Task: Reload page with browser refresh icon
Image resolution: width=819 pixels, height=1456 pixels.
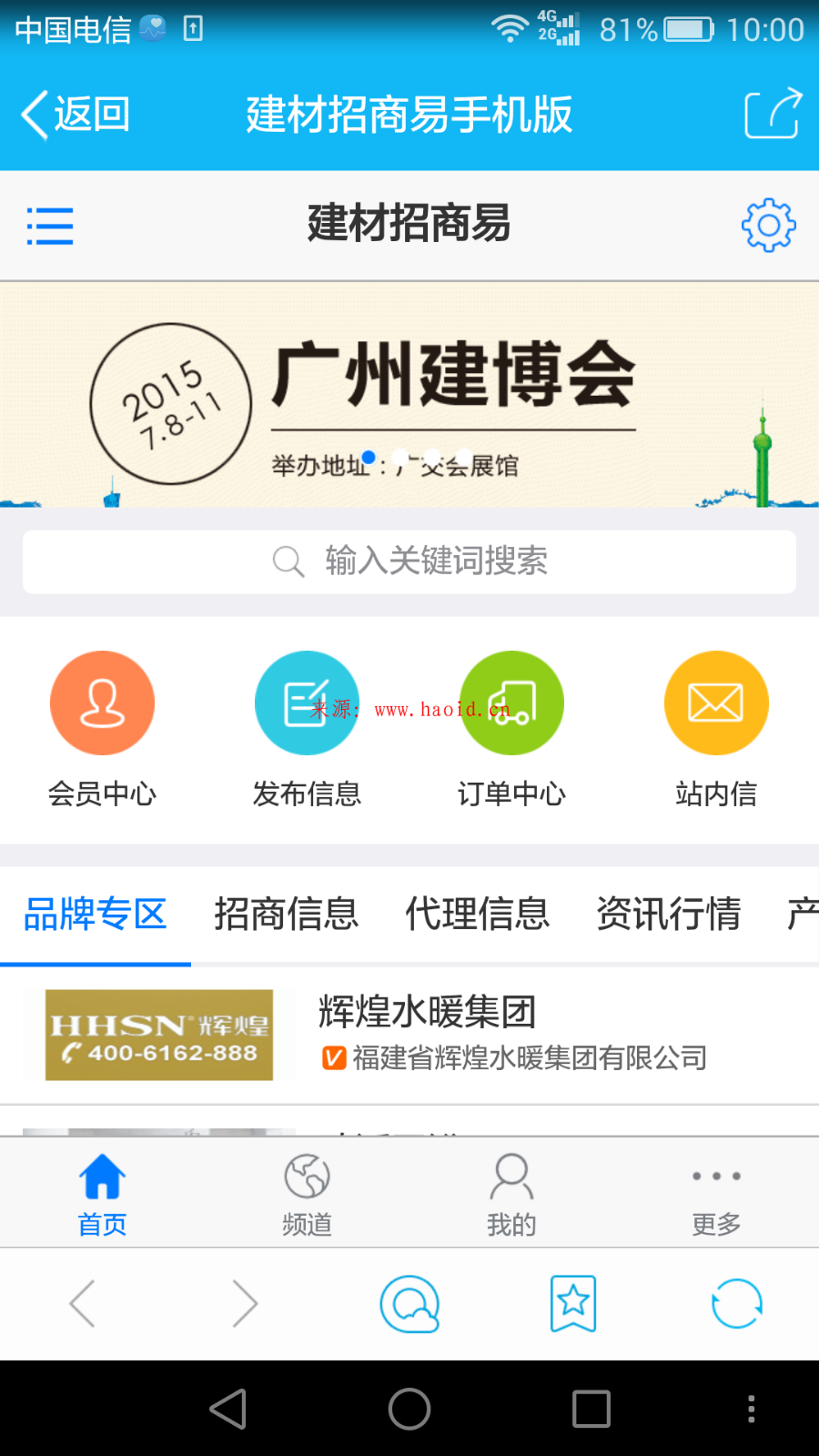Action: pyautogui.click(x=736, y=1303)
